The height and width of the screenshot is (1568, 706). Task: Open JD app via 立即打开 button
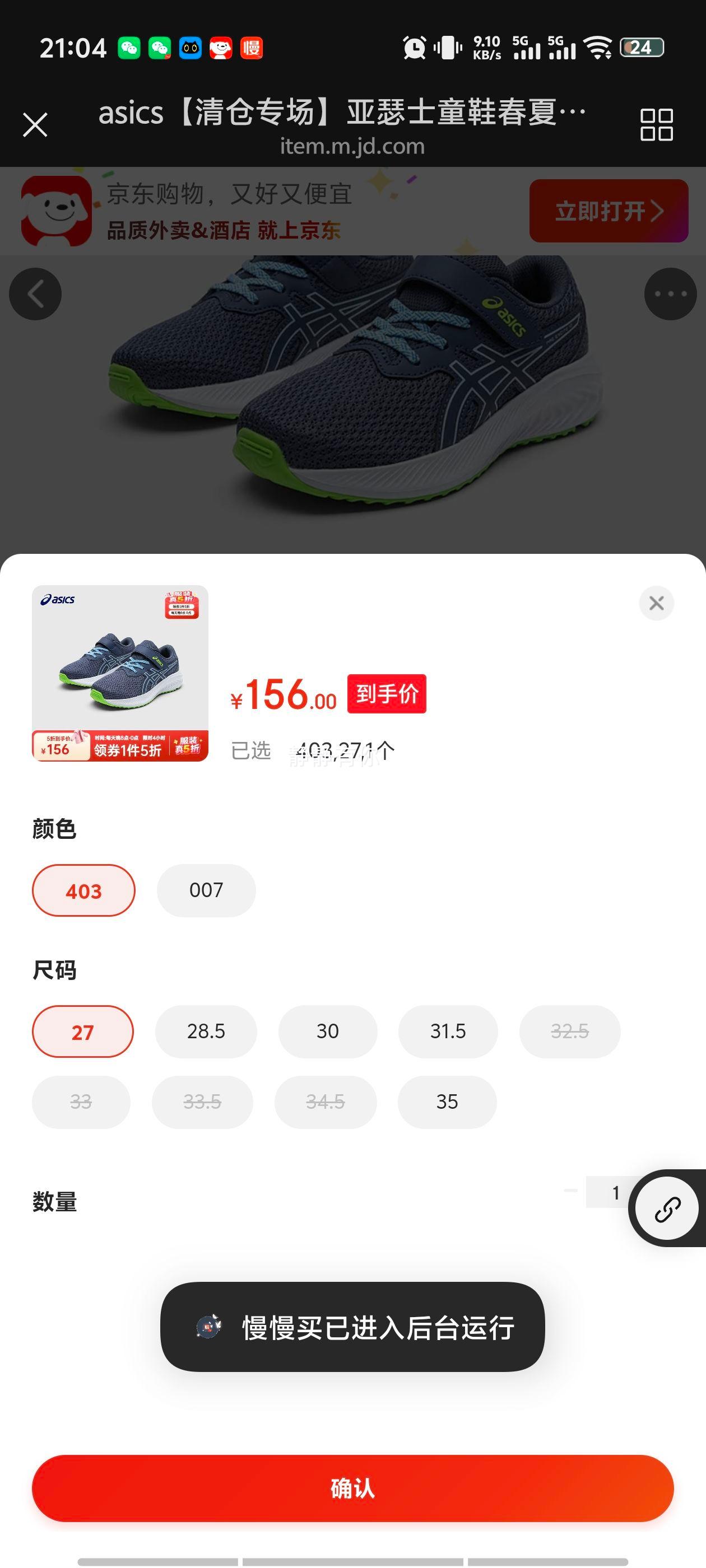607,212
